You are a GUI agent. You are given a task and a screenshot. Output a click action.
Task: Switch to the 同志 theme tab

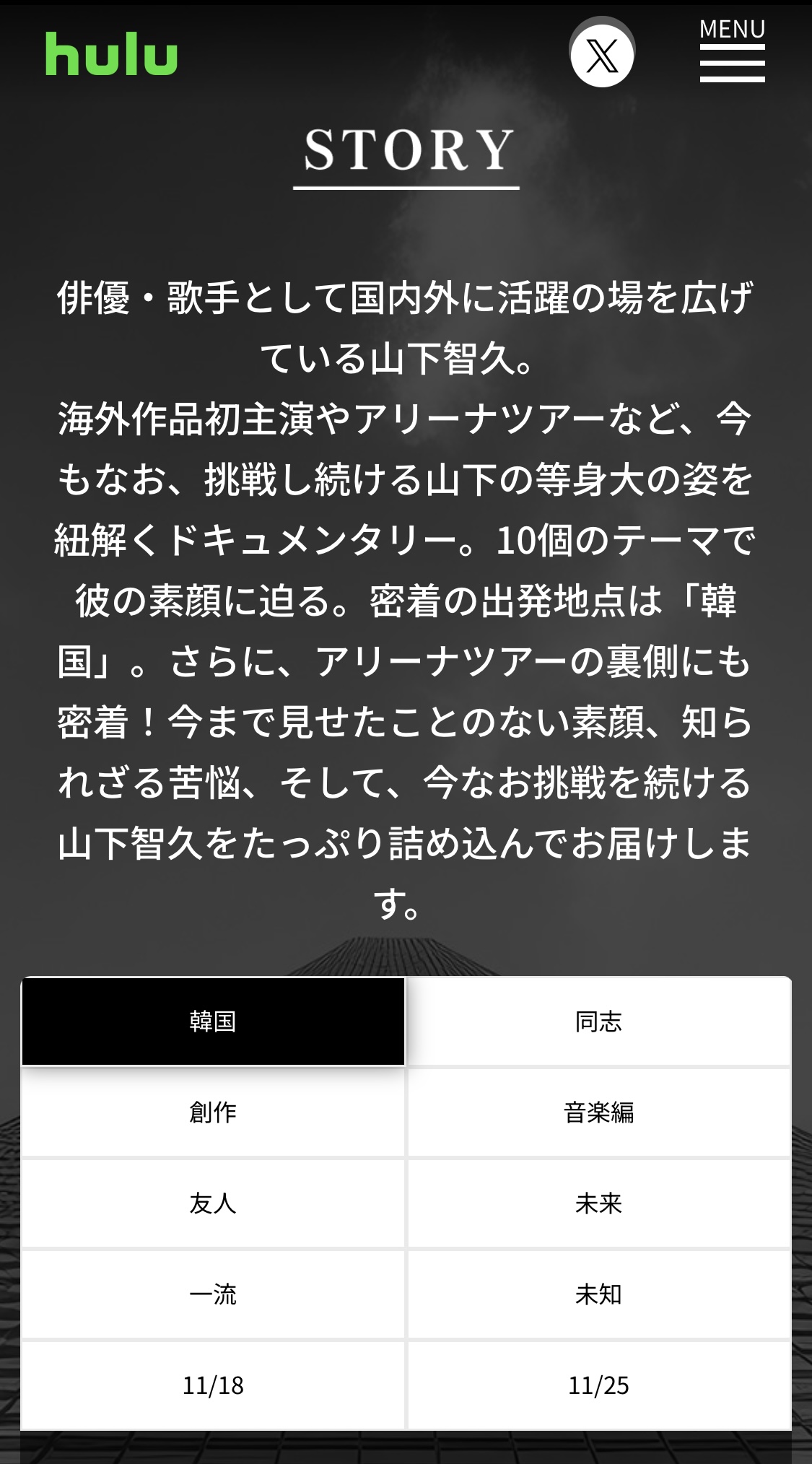click(598, 1021)
